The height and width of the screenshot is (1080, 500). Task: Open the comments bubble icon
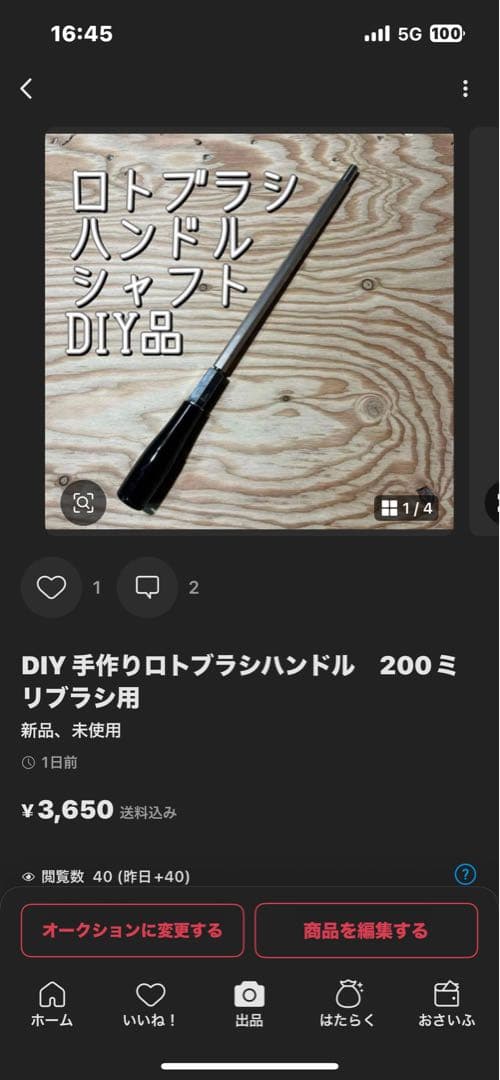tap(147, 588)
